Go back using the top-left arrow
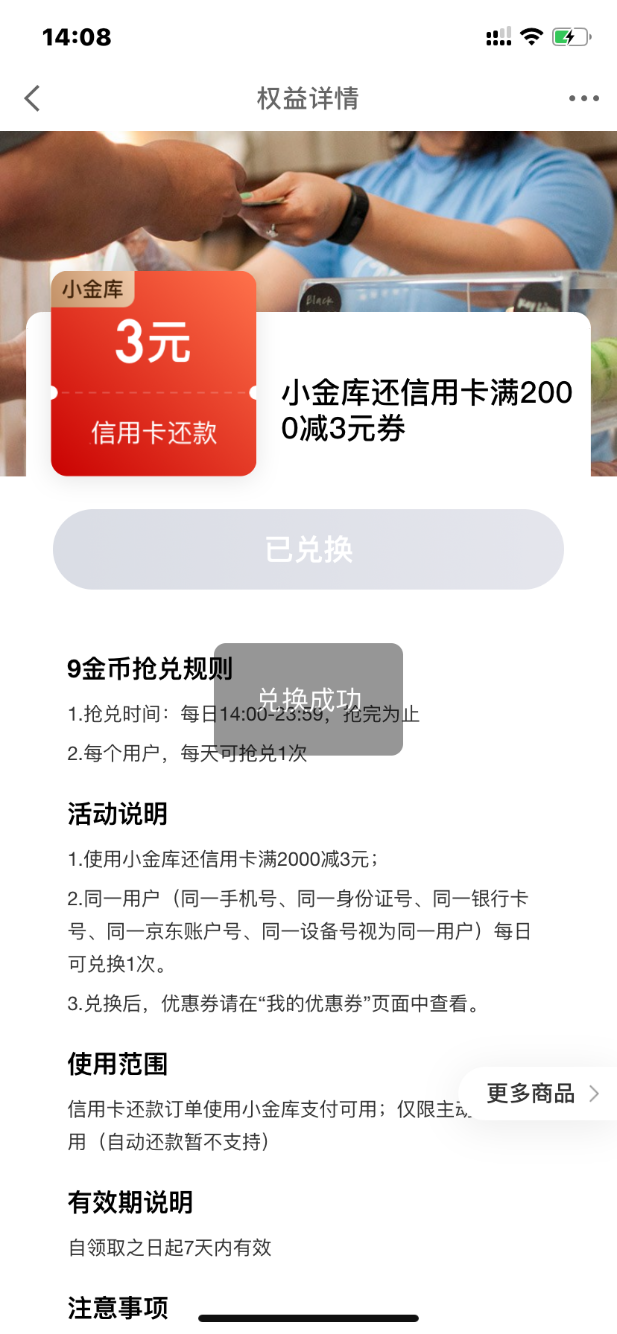Viewport: 617px width, 1334px height. tap(33, 98)
